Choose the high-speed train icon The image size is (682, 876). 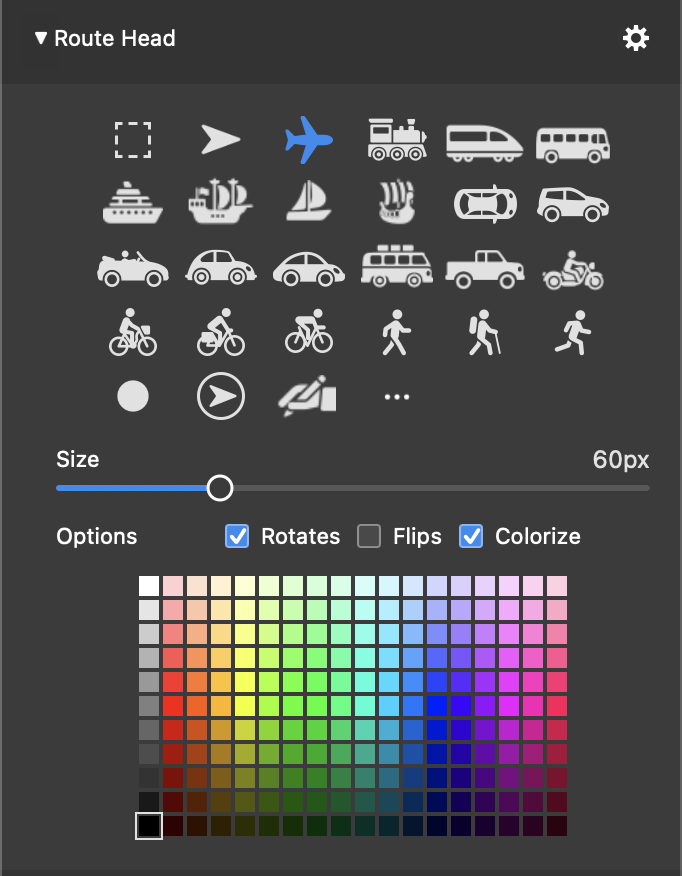485,141
